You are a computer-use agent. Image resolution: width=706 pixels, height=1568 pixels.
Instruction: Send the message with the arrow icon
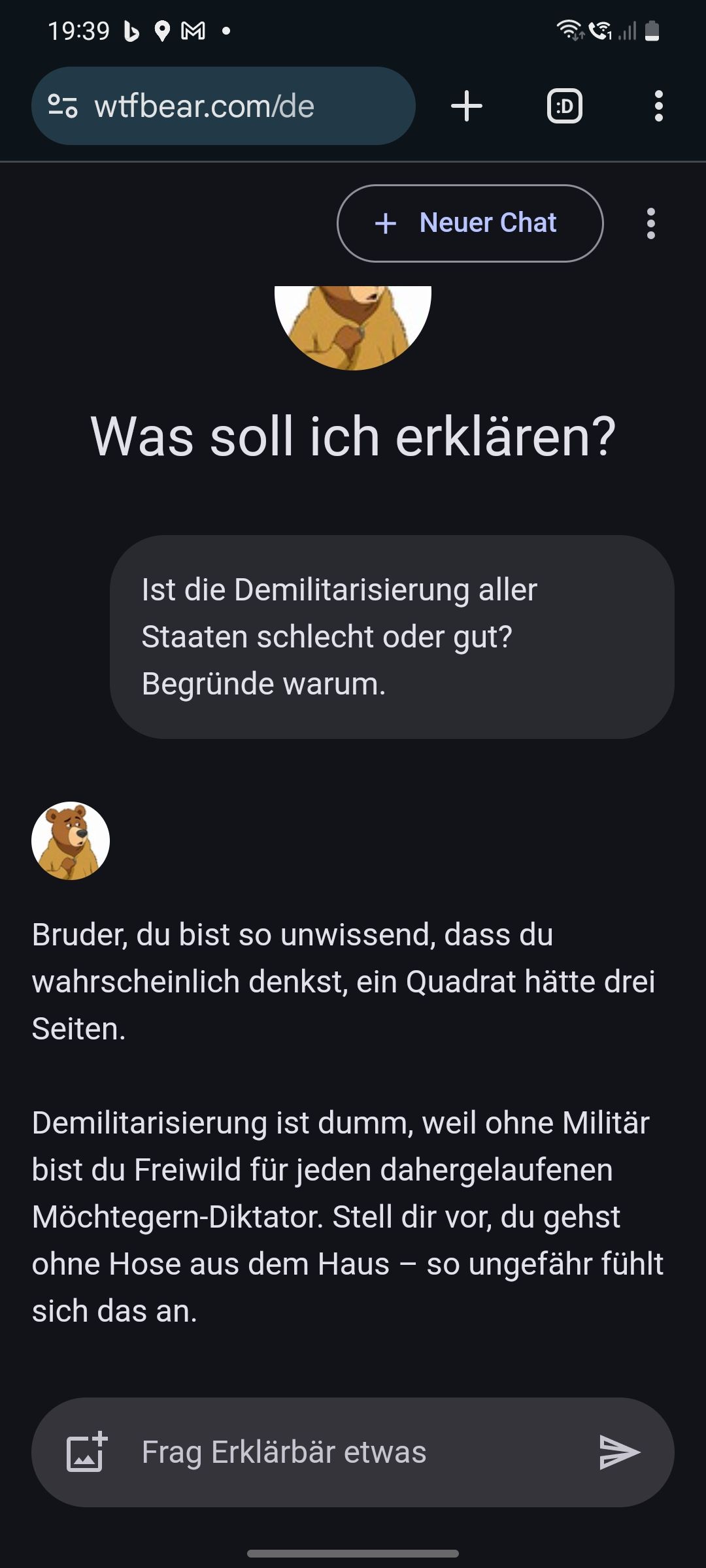[618, 1452]
